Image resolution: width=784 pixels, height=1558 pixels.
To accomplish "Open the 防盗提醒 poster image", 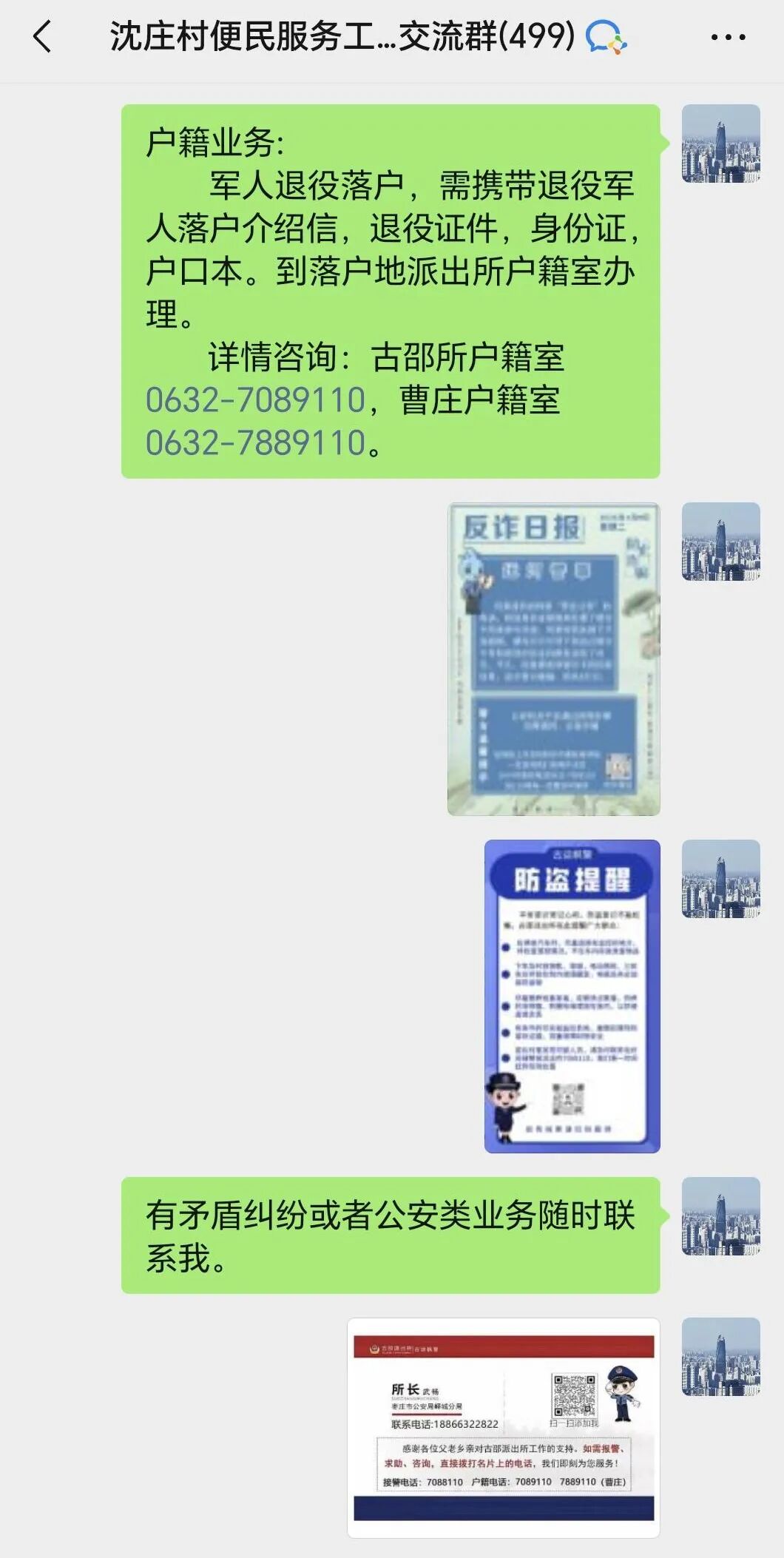I will (x=572, y=996).
